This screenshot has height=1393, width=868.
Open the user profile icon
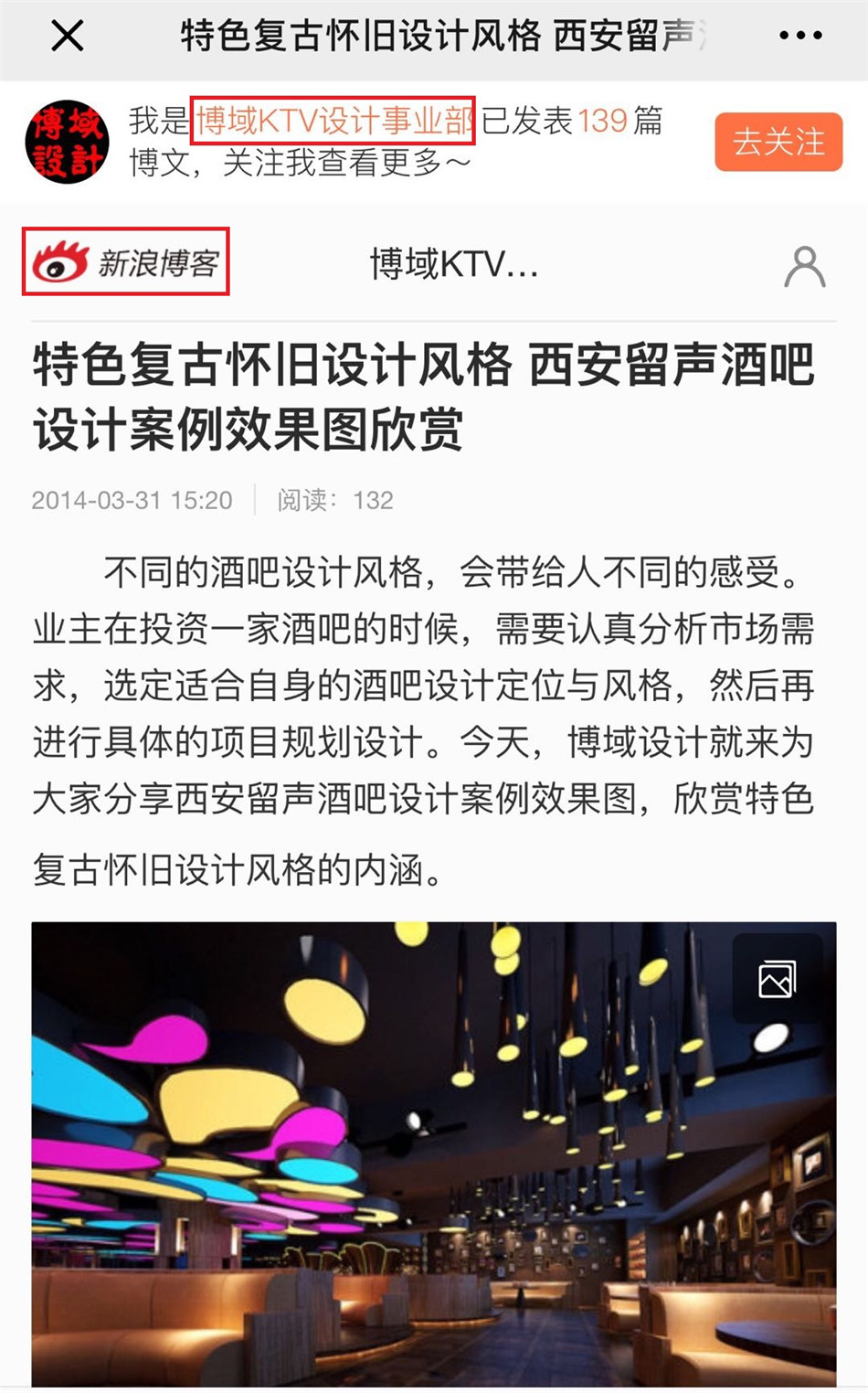pos(804,266)
